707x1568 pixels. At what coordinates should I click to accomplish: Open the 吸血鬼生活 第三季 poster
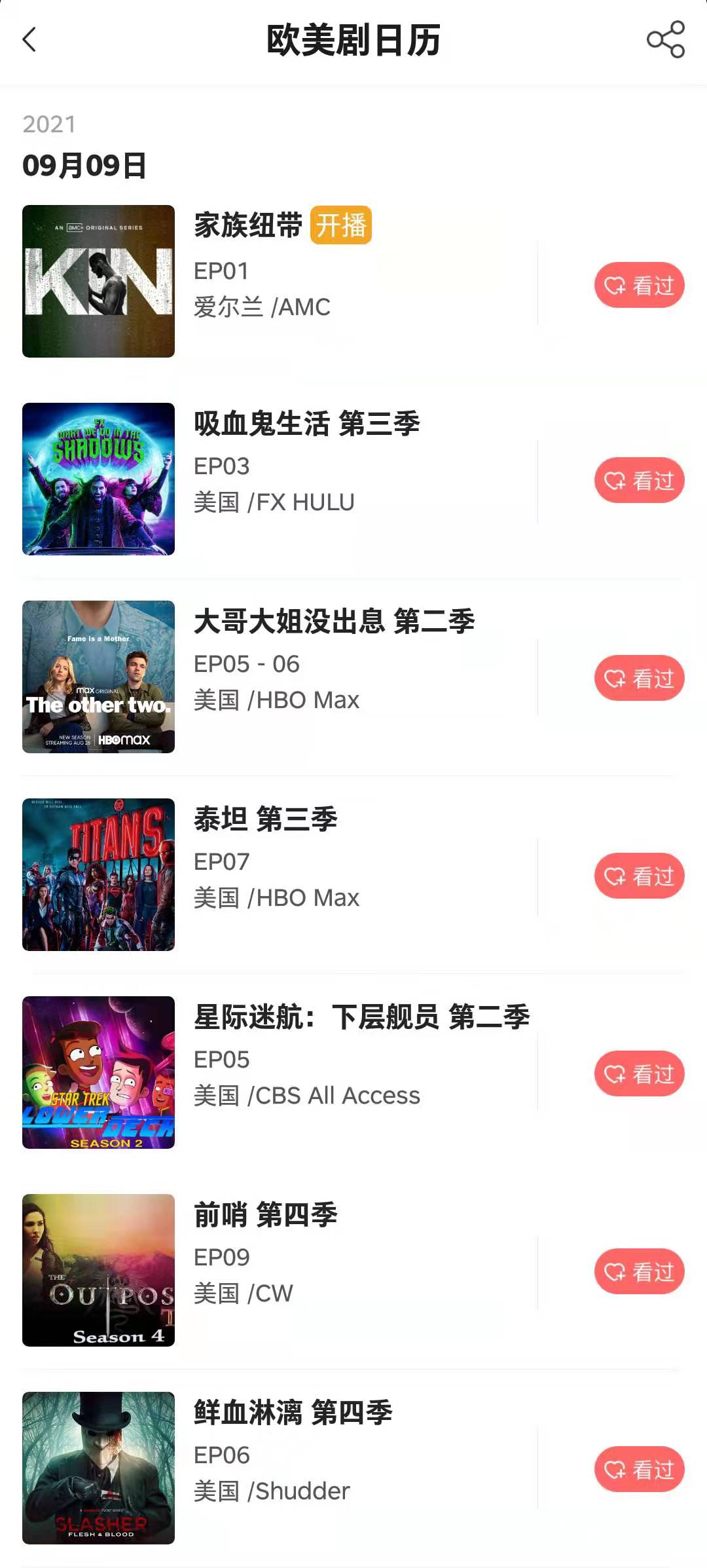pos(98,479)
